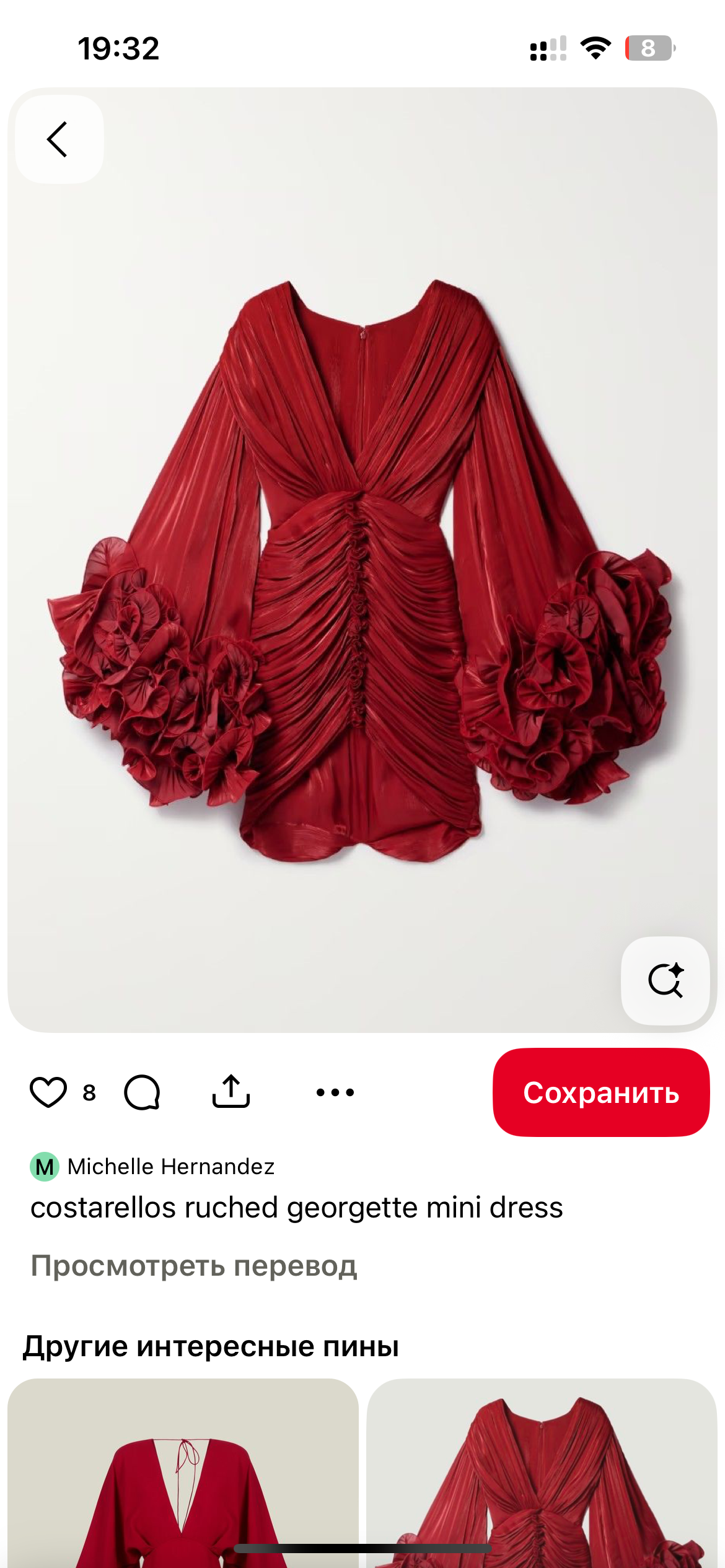
Task: Open visual search on the dress image
Action: pyautogui.click(x=666, y=980)
